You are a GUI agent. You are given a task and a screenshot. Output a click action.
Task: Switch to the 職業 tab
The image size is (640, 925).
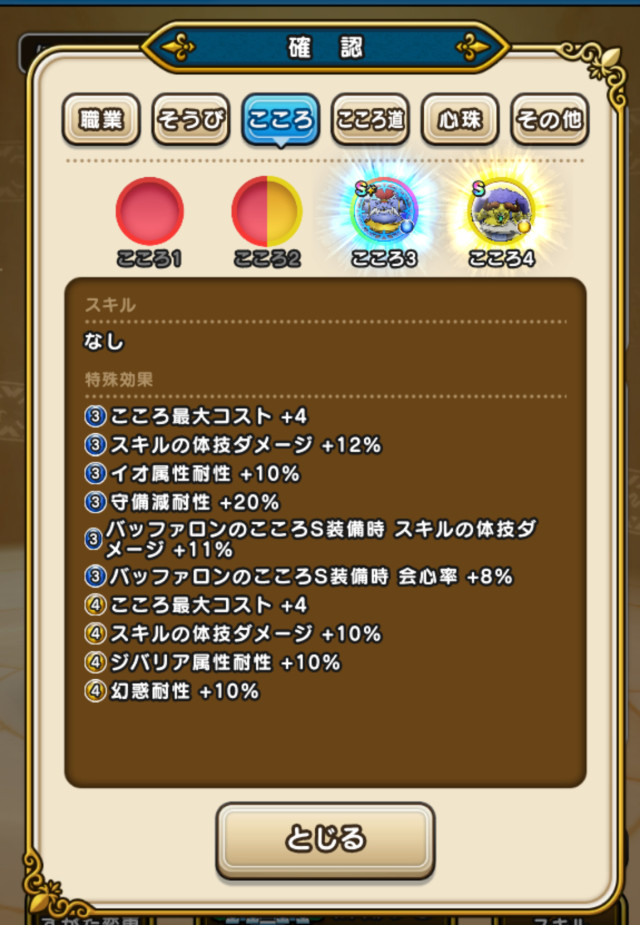[x=100, y=121]
